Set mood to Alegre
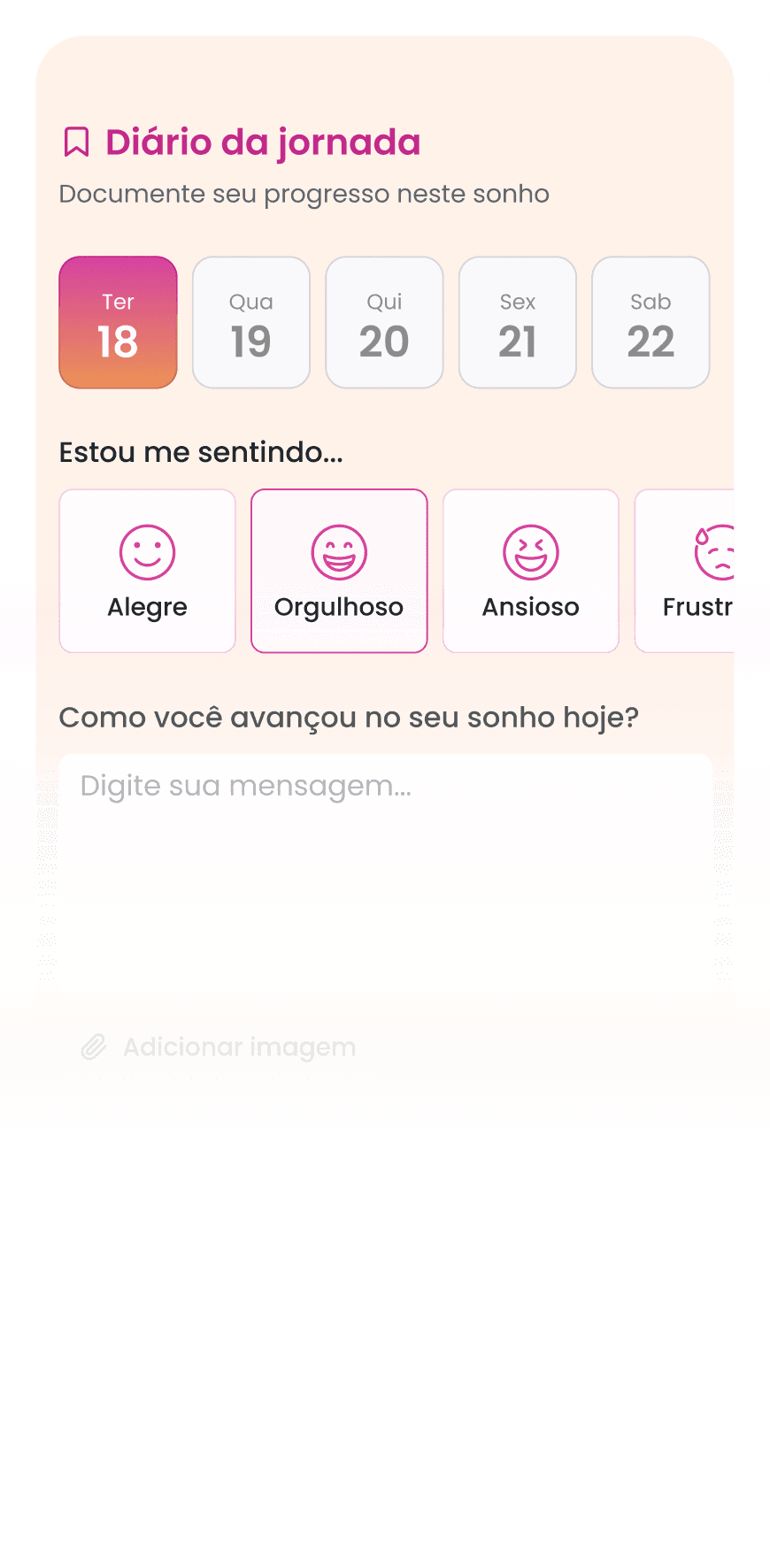Screen dimensions: 770x1568 [147, 571]
